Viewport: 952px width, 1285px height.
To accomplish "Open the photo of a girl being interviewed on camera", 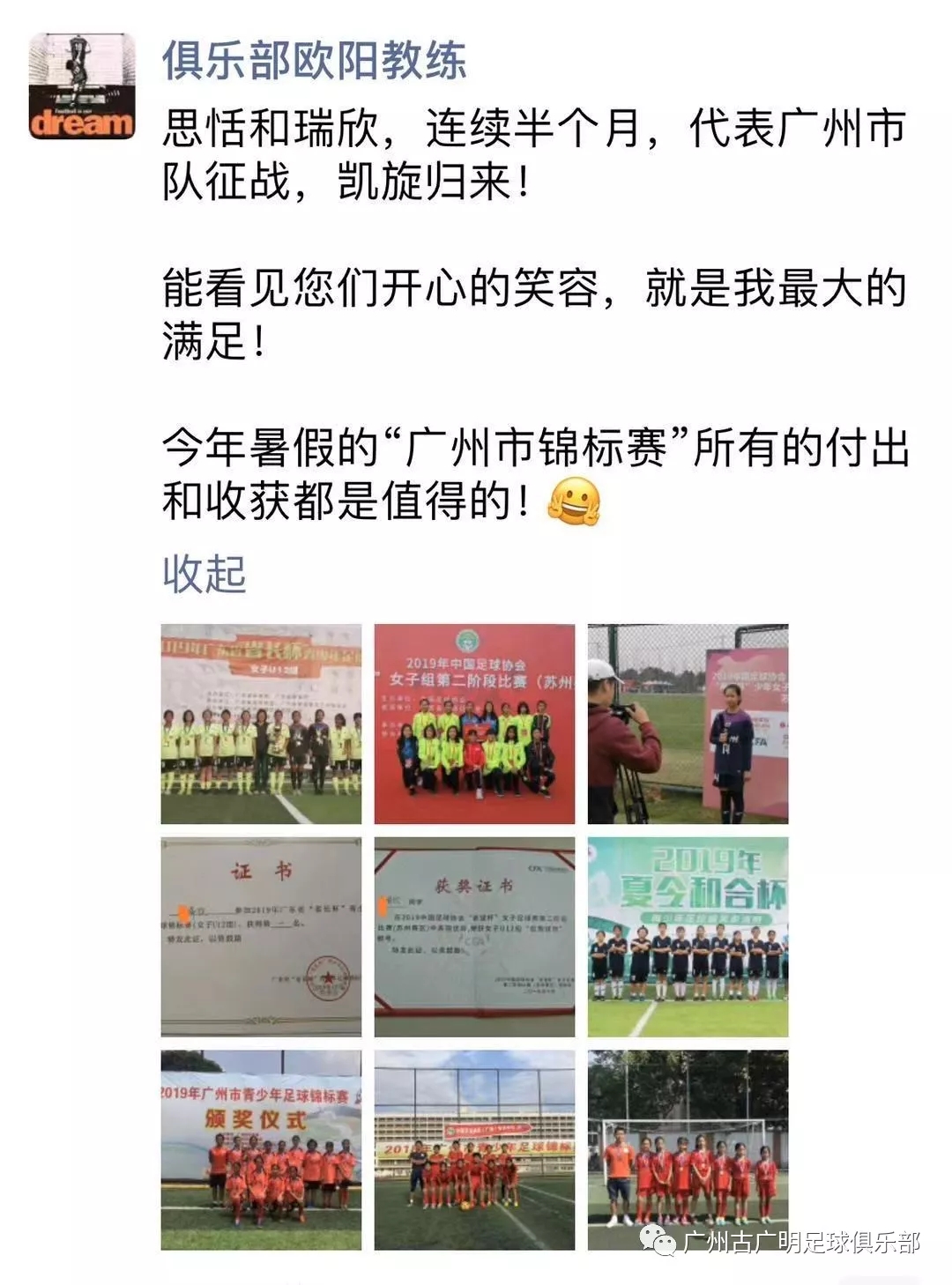I will pyautogui.click(x=688, y=724).
